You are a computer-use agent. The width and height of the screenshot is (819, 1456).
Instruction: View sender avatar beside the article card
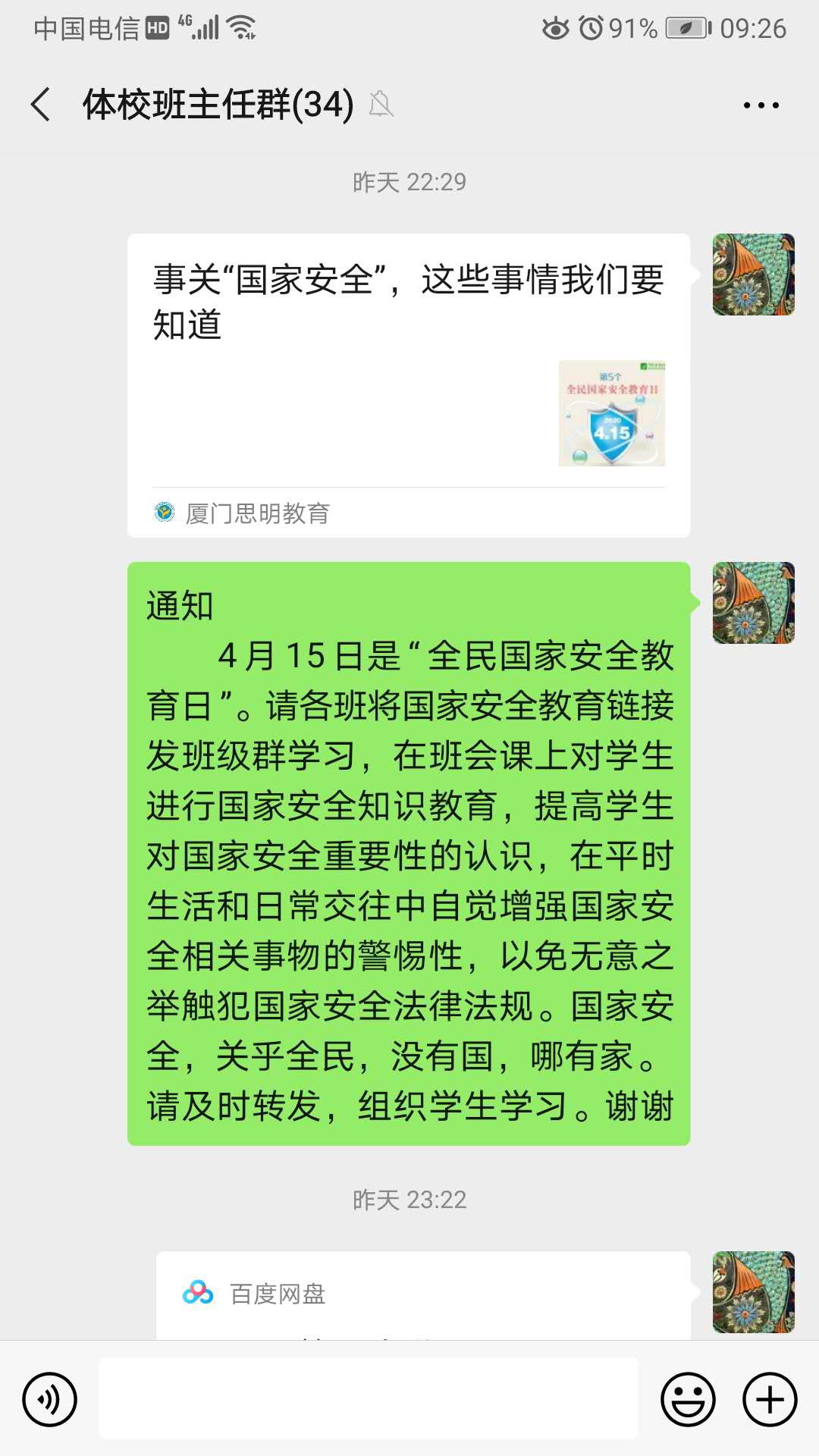click(753, 275)
